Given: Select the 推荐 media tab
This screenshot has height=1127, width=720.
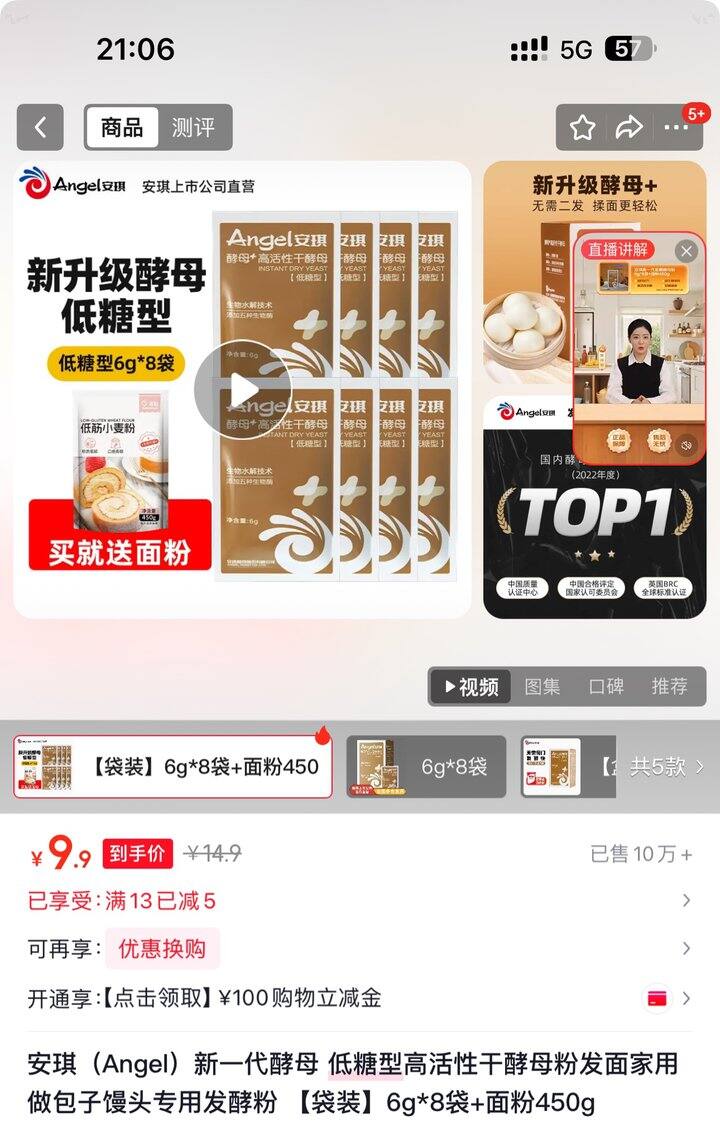Looking at the screenshot, I should tap(669, 687).
